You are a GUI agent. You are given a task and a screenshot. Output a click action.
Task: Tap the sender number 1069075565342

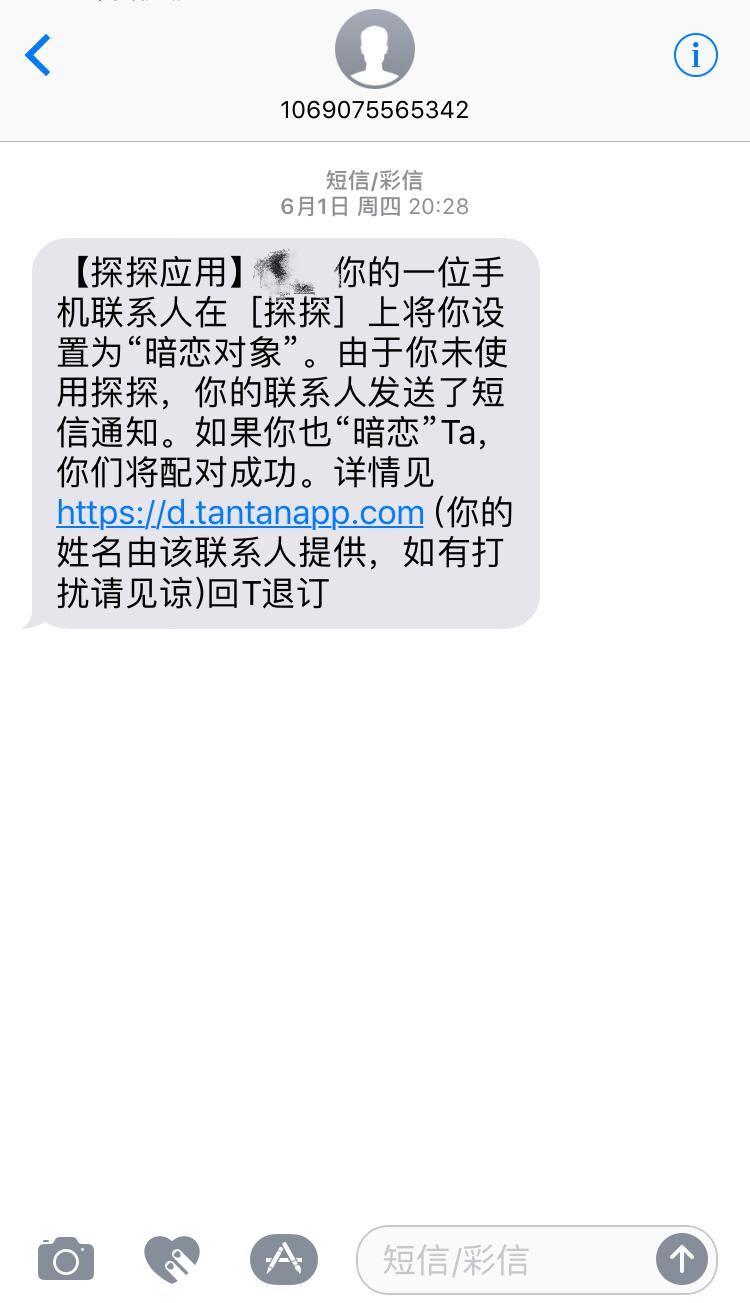click(x=374, y=109)
